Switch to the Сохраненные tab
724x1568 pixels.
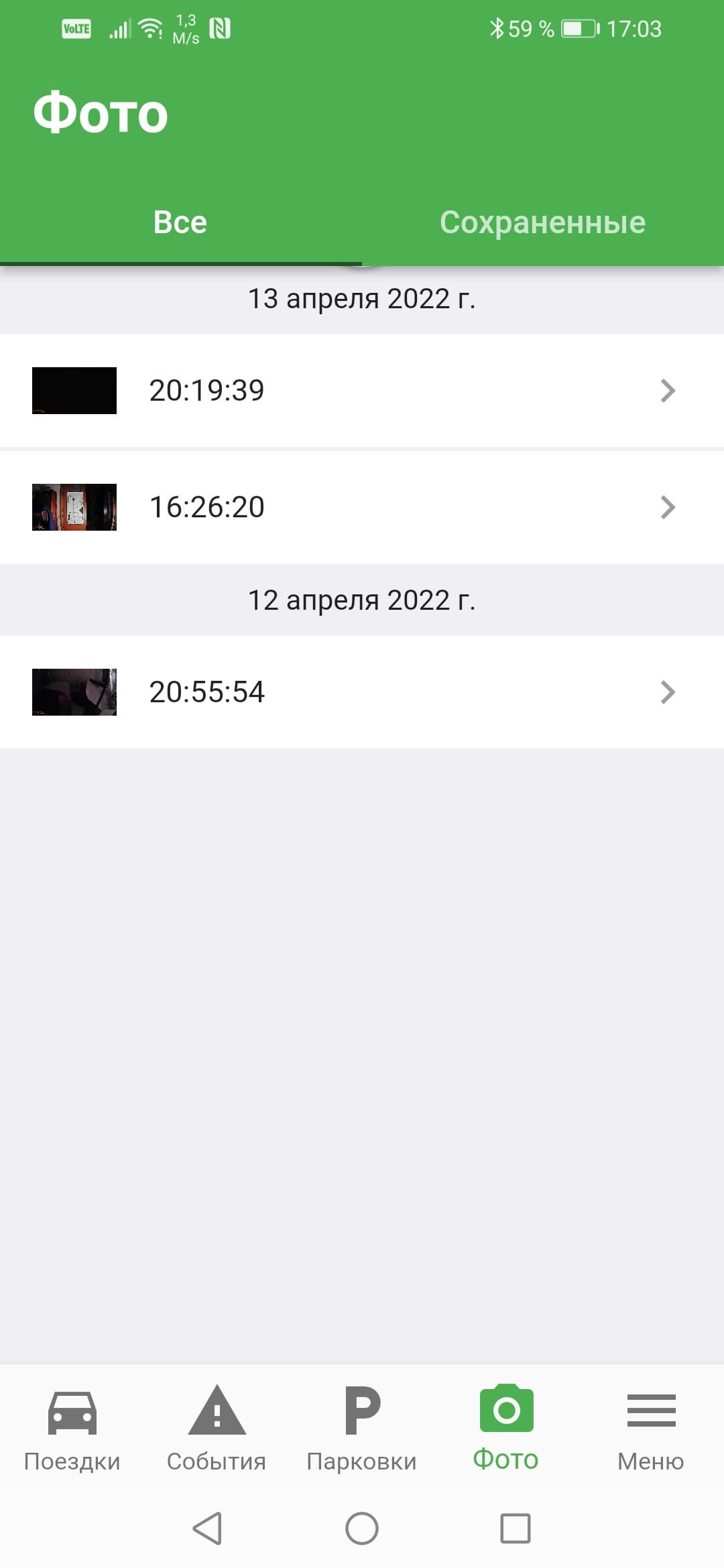coord(542,222)
